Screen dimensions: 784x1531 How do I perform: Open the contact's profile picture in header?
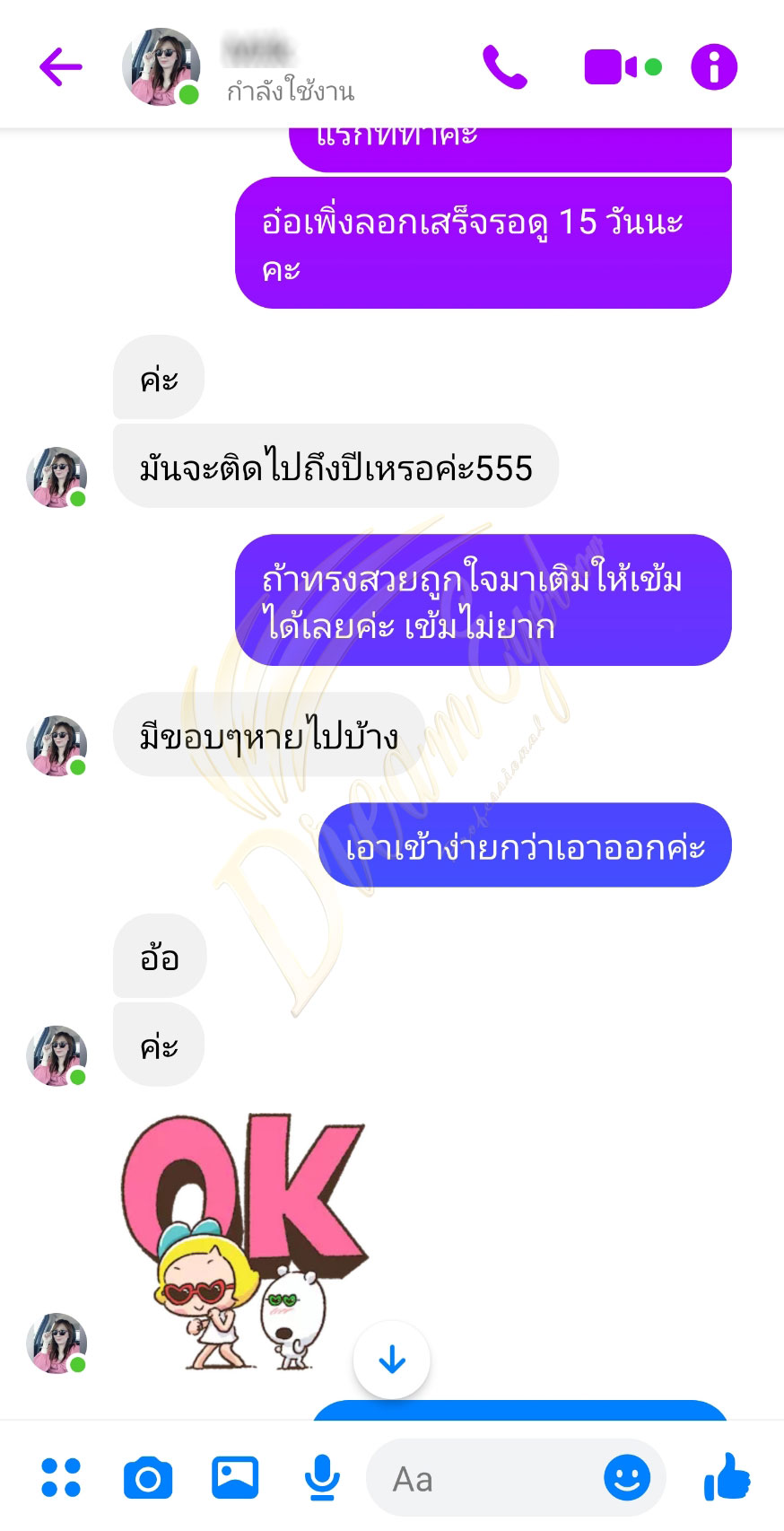tap(161, 67)
